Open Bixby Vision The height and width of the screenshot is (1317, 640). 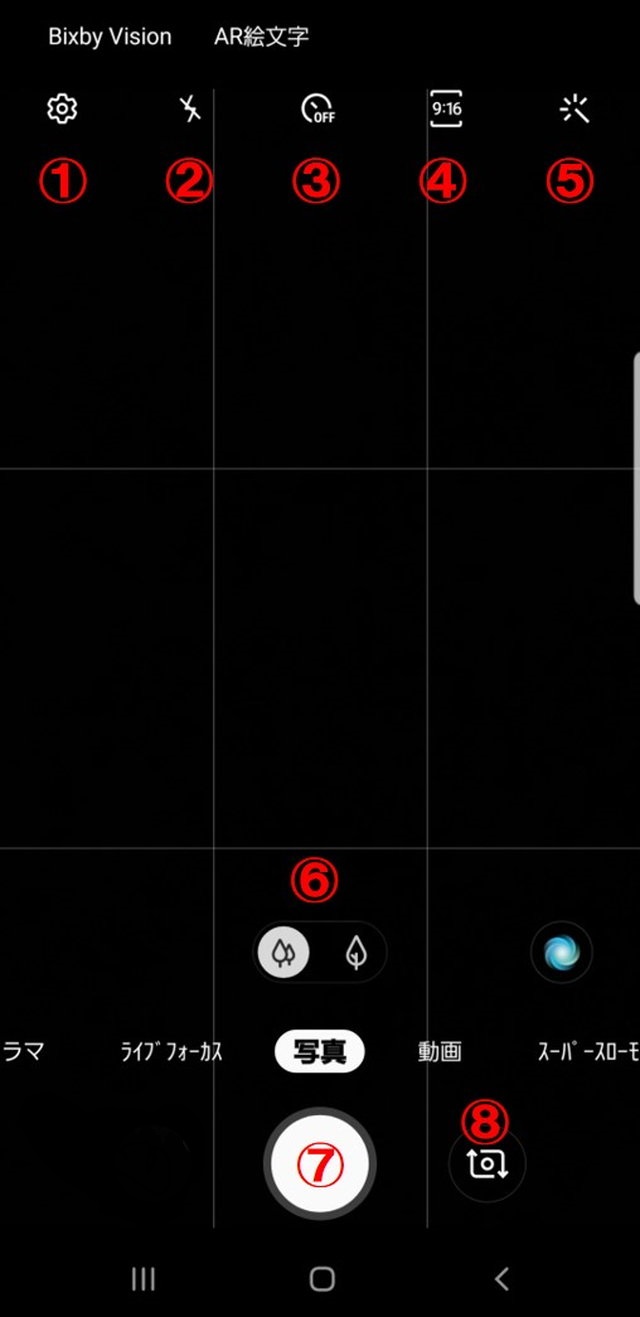(x=110, y=37)
